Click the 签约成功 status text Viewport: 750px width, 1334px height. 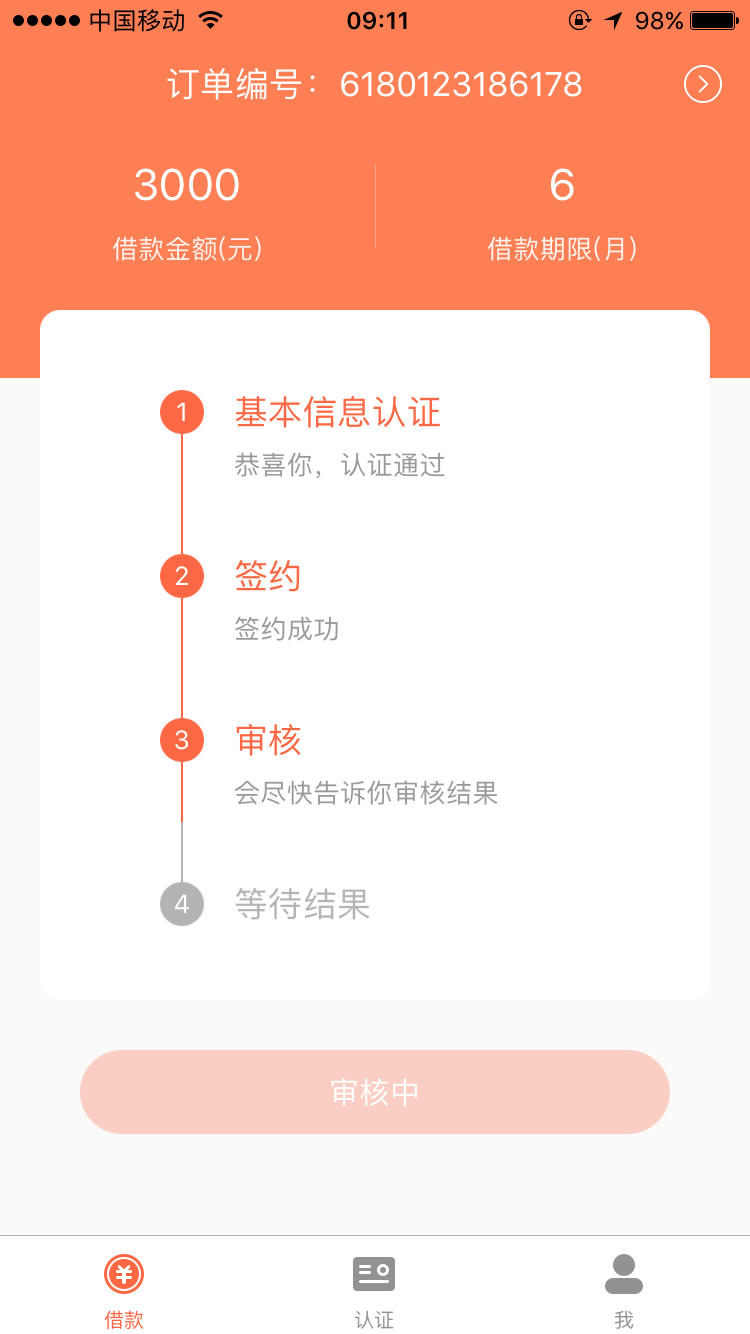286,629
